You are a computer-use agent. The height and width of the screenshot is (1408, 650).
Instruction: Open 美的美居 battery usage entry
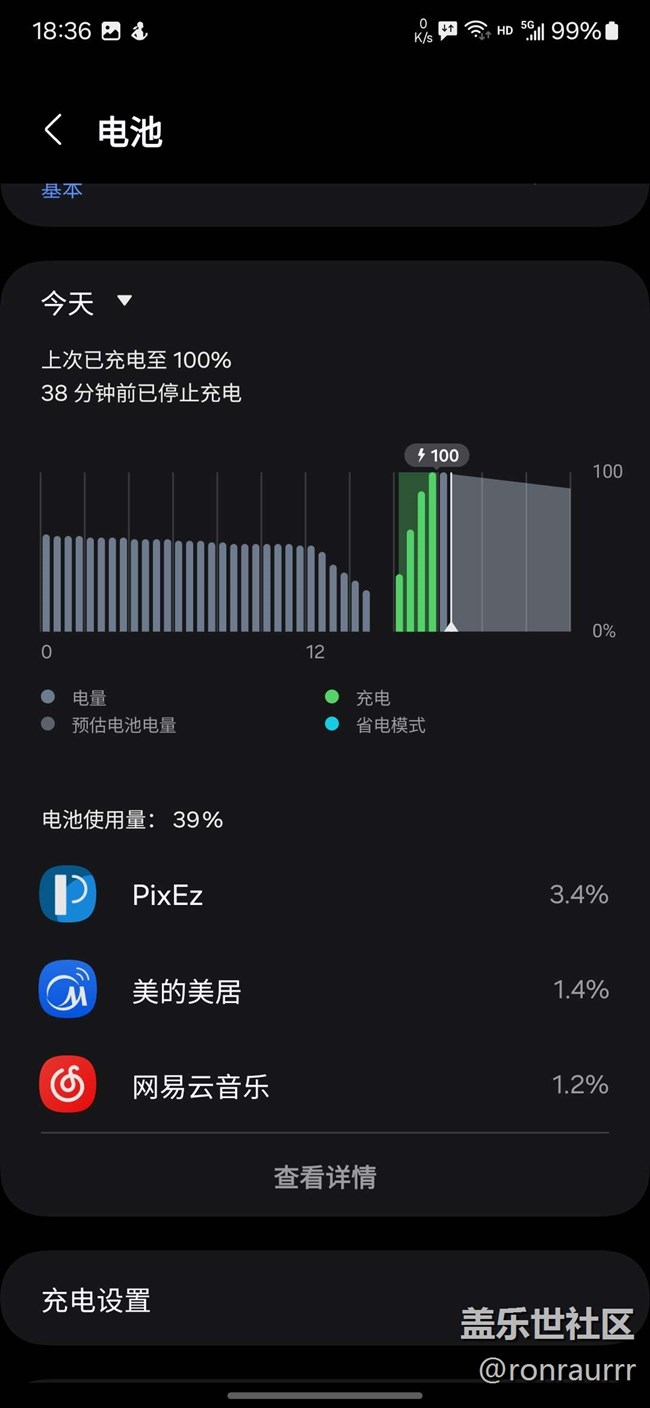tap(324, 990)
